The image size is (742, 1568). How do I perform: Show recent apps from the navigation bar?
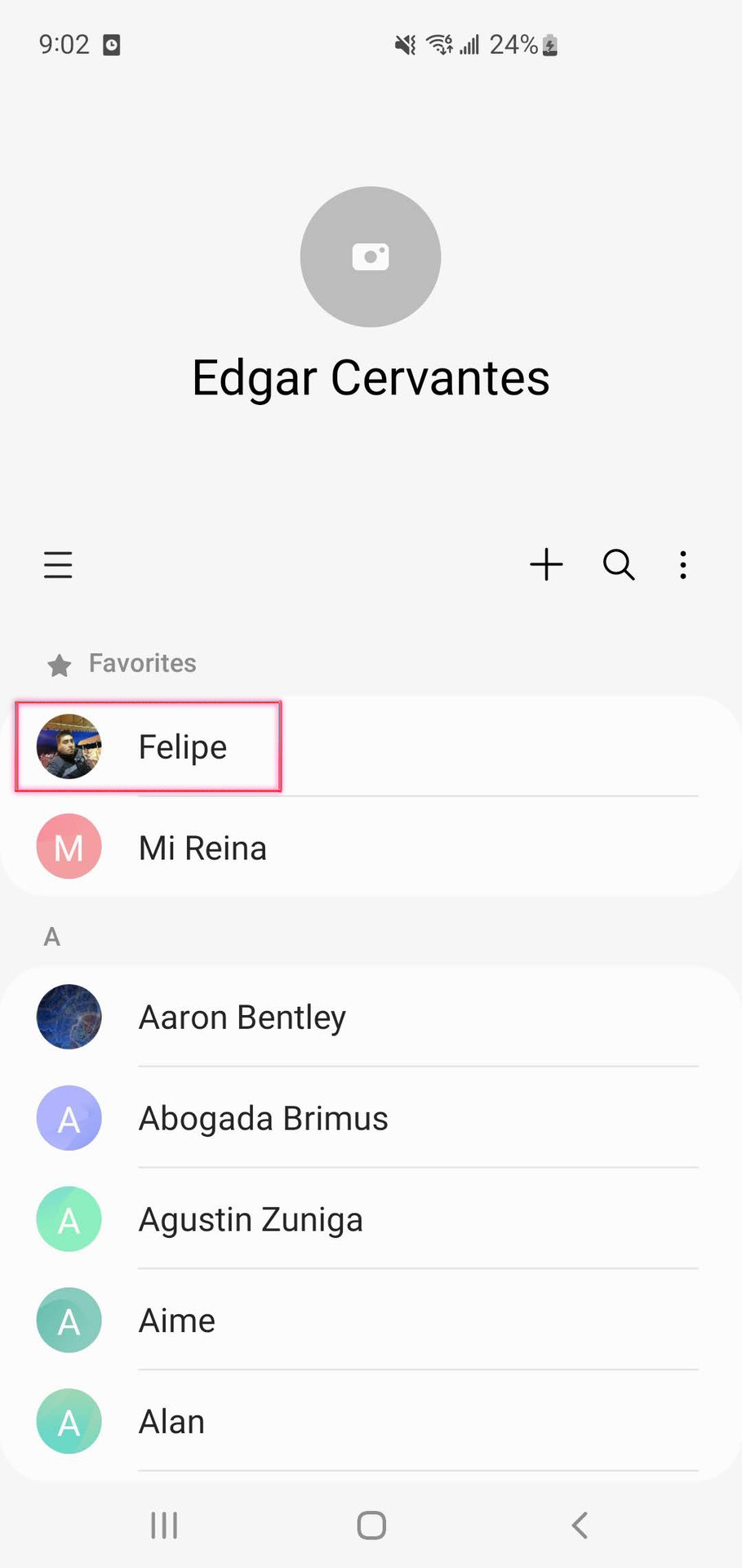coord(164,1525)
